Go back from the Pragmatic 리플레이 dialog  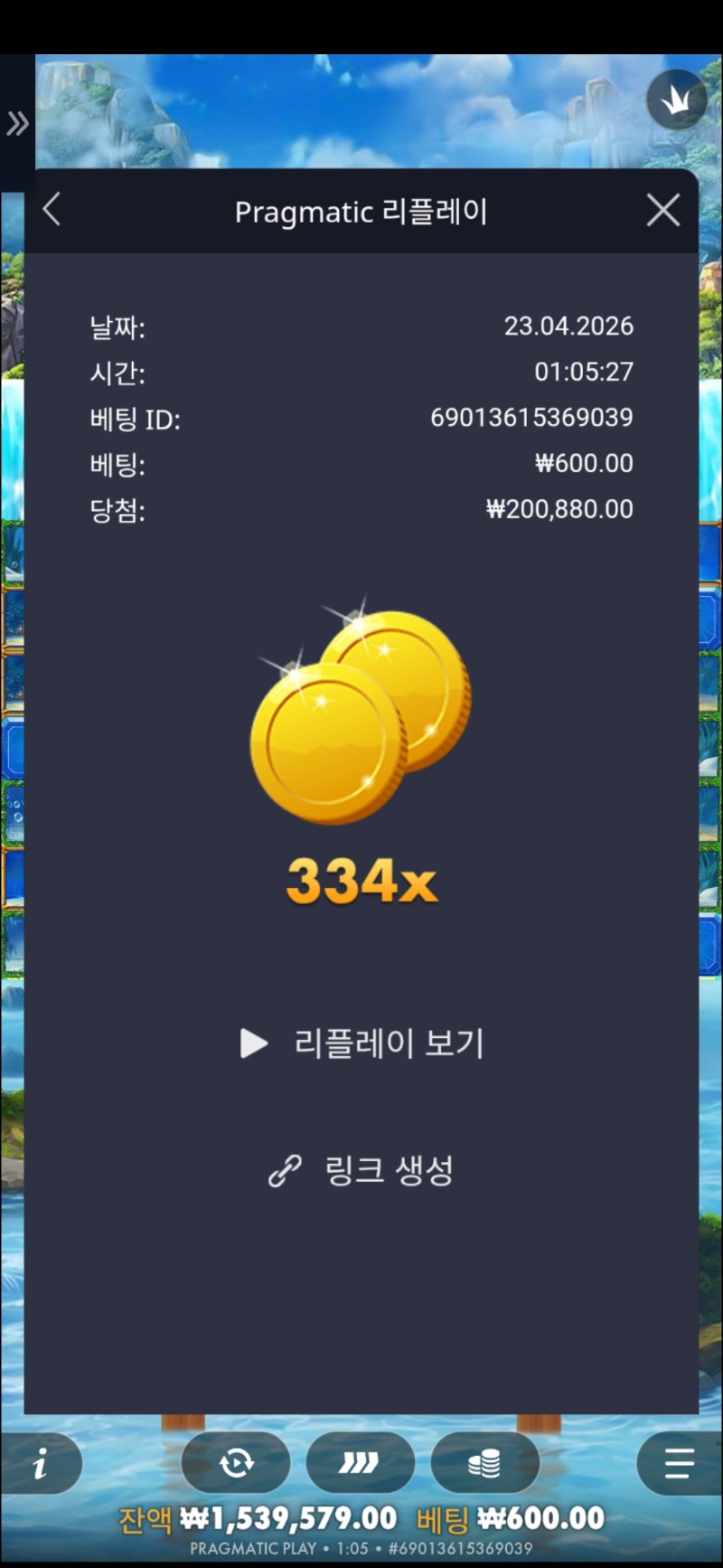pyautogui.click(x=52, y=210)
